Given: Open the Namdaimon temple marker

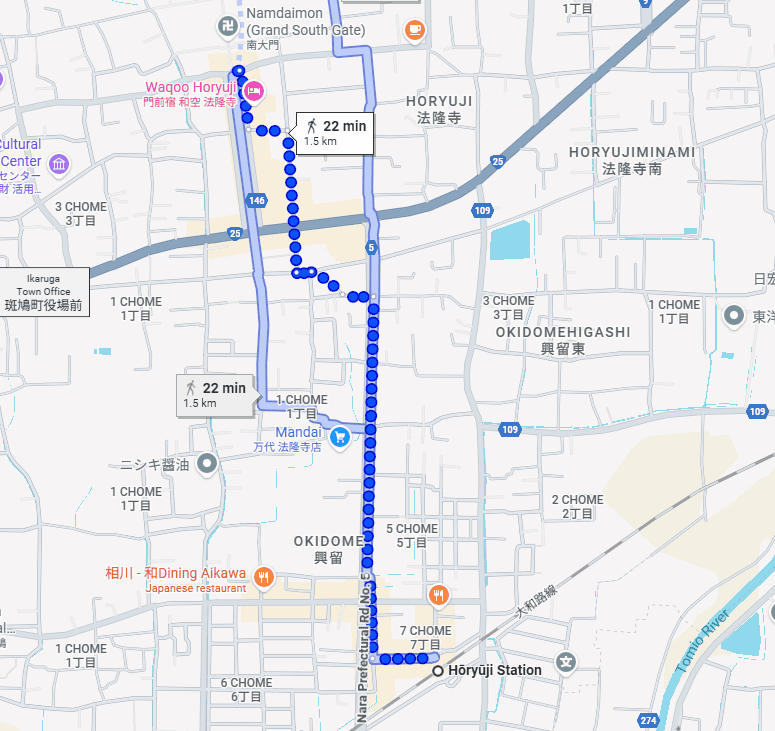Looking at the screenshot, I should point(230,25).
